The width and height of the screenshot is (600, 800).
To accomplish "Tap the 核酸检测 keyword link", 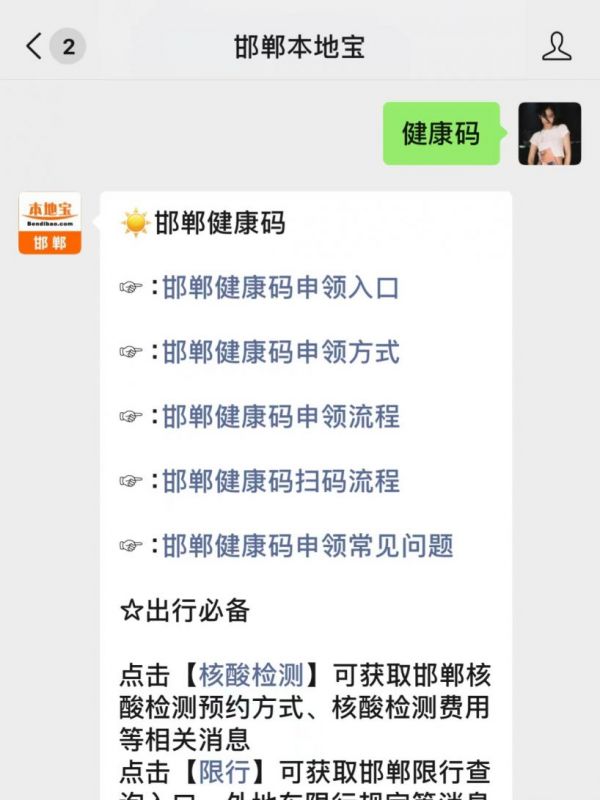I will [251, 675].
